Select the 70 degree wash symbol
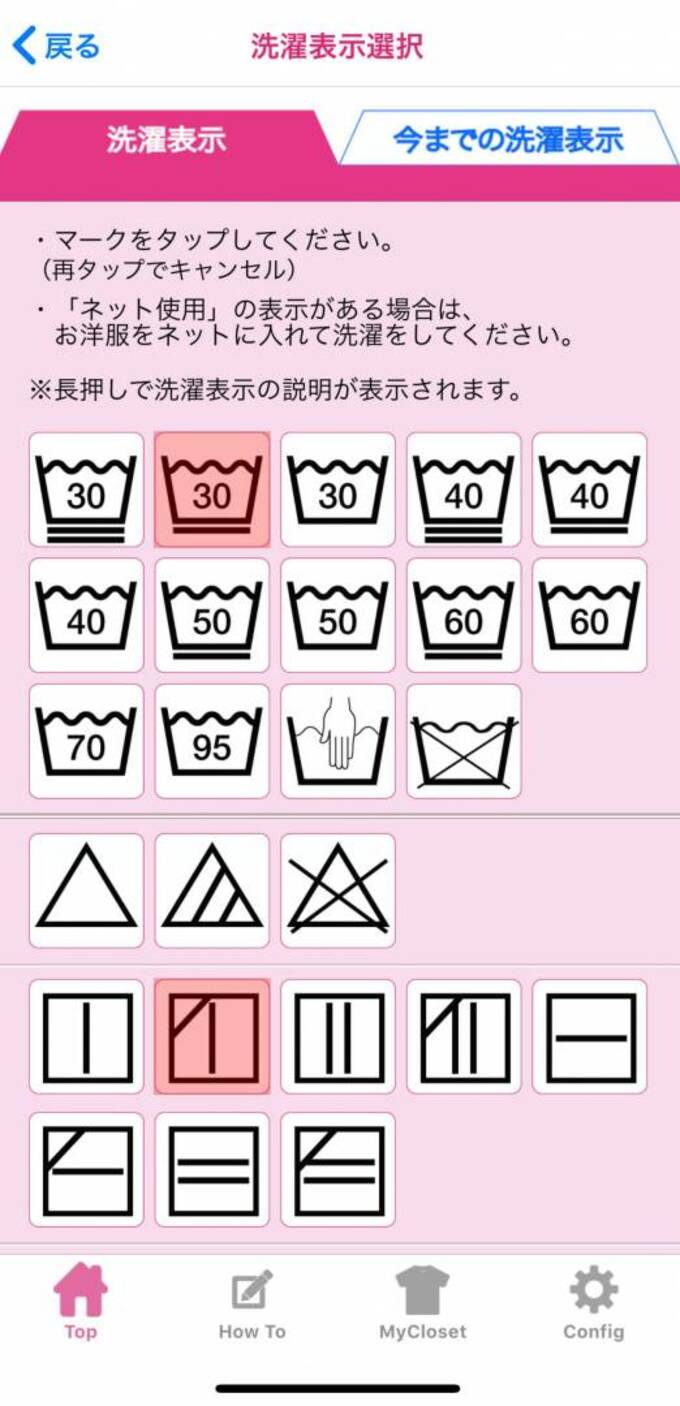Image resolution: width=680 pixels, height=1406 pixels. tap(86, 741)
